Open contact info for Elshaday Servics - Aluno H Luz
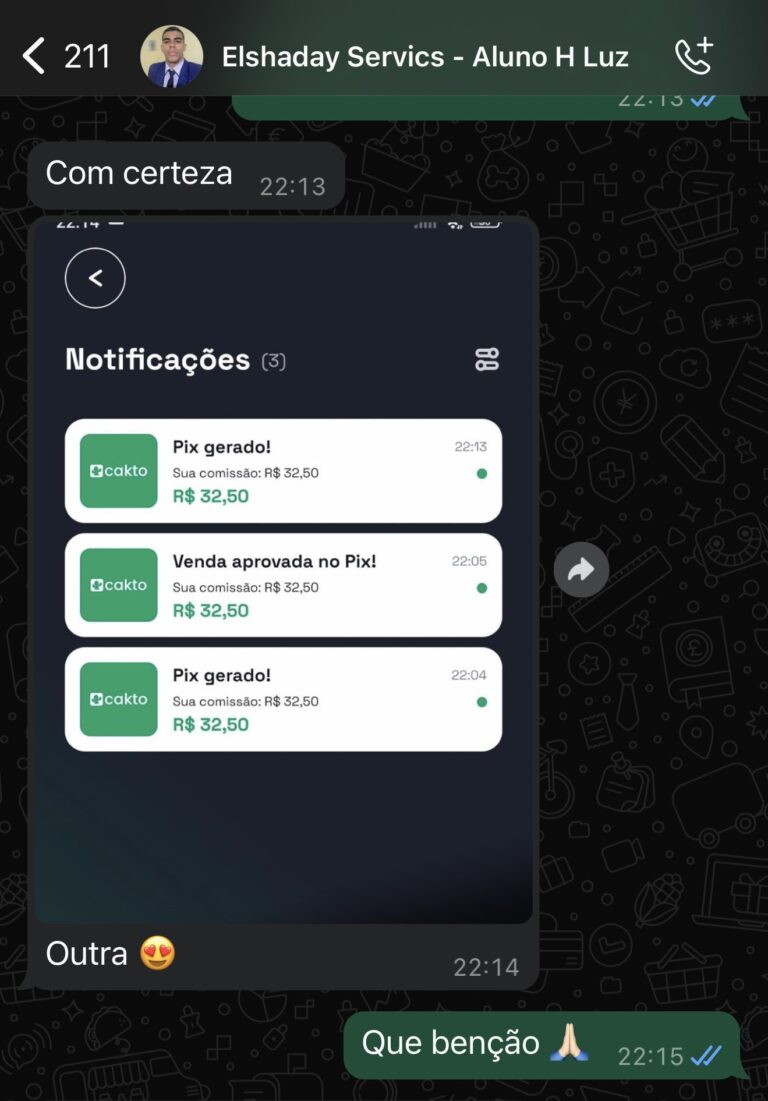 click(425, 57)
